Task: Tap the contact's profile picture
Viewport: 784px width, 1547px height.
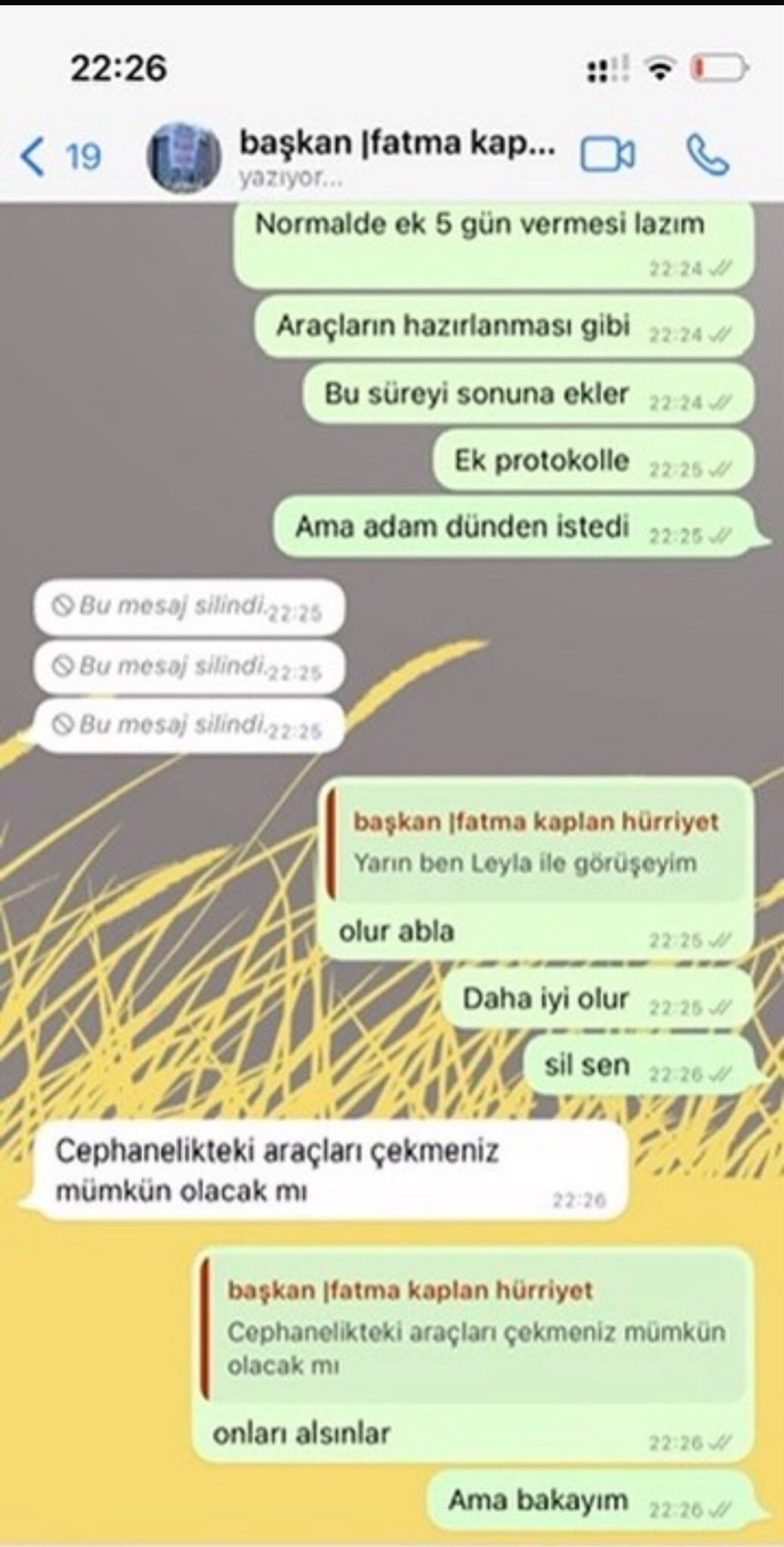Action: point(183,157)
